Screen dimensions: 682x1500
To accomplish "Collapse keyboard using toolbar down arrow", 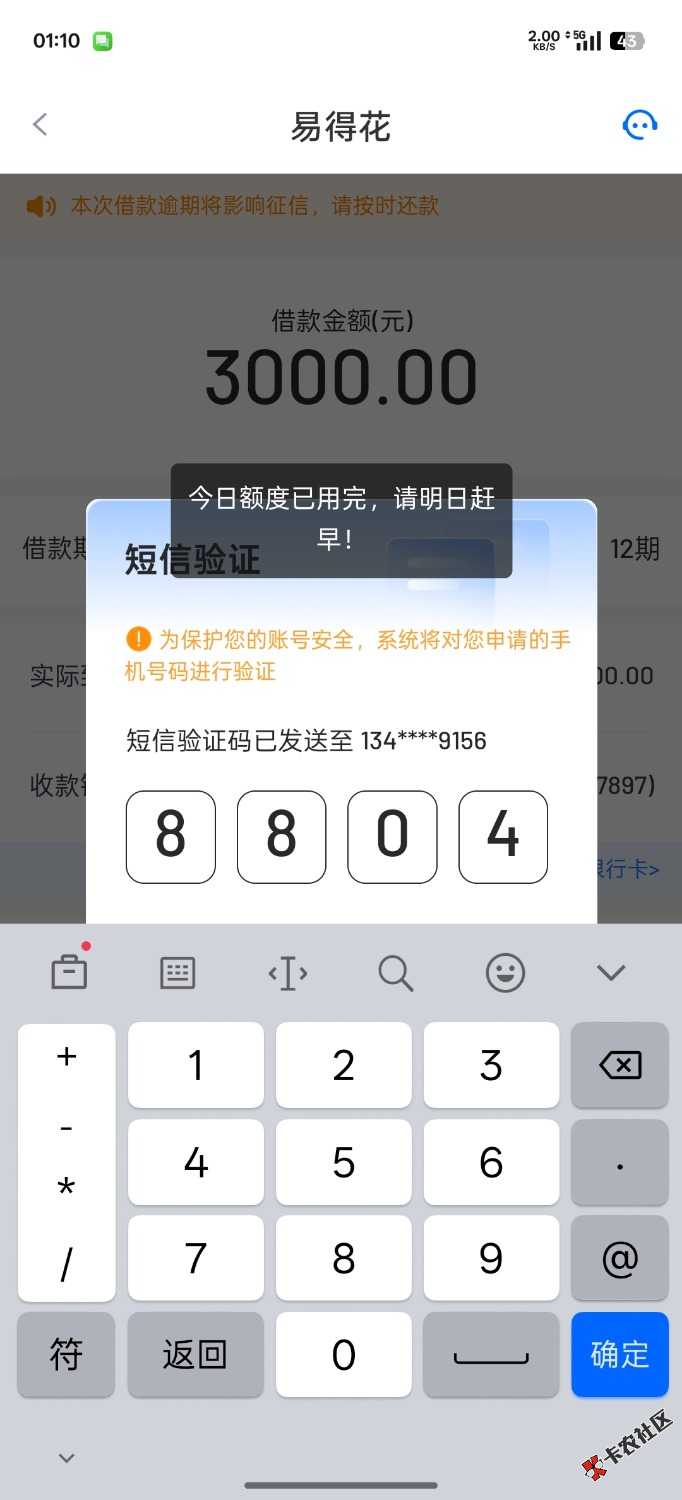I will pyautogui.click(x=610, y=972).
